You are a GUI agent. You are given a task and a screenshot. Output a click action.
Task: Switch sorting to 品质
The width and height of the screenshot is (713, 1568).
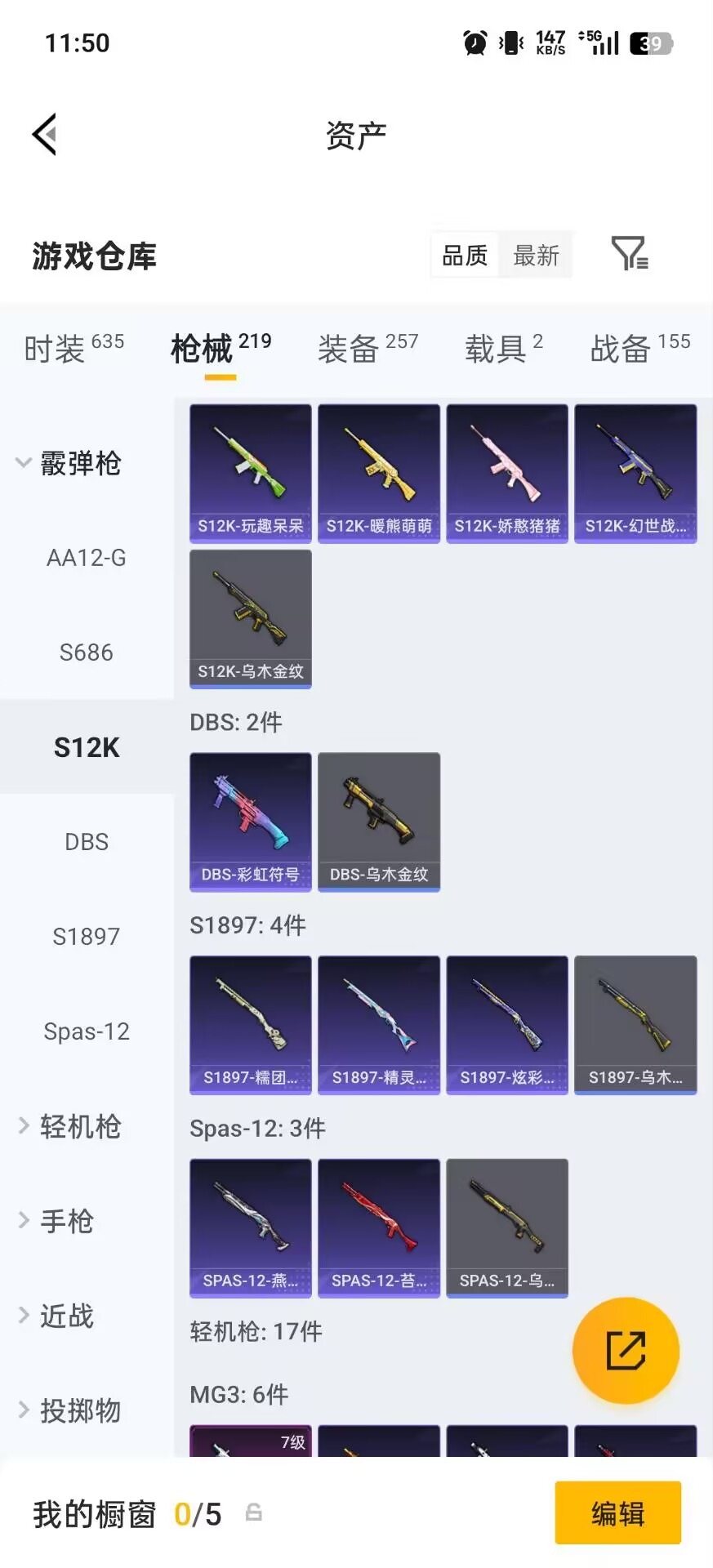(x=463, y=255)
